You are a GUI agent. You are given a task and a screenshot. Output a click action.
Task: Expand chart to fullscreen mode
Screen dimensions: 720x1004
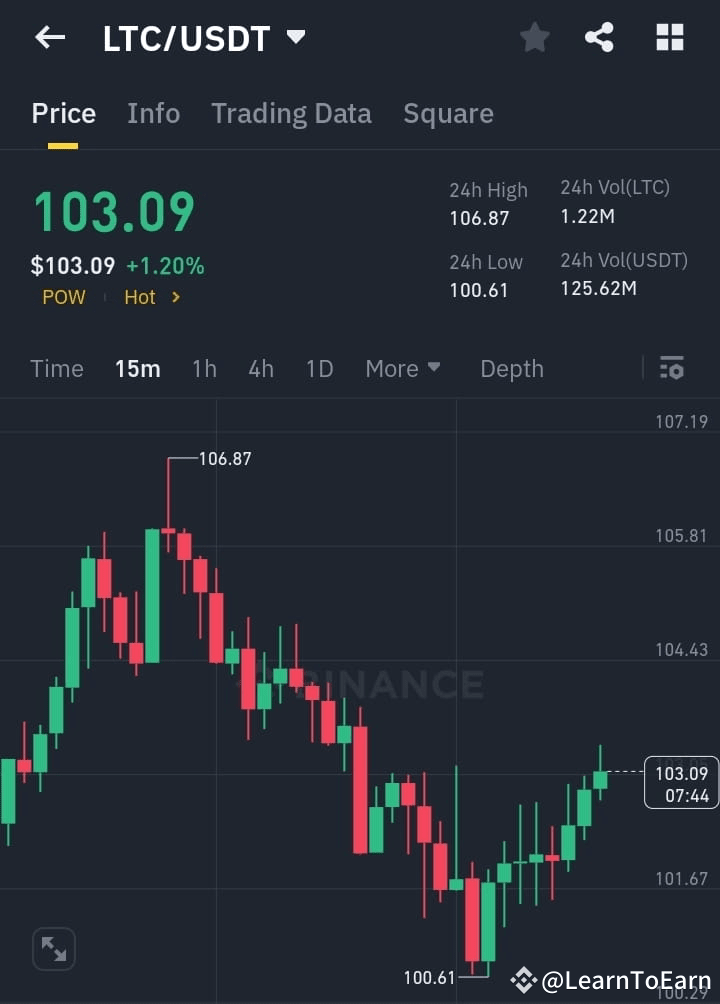(x=53, y=948)
